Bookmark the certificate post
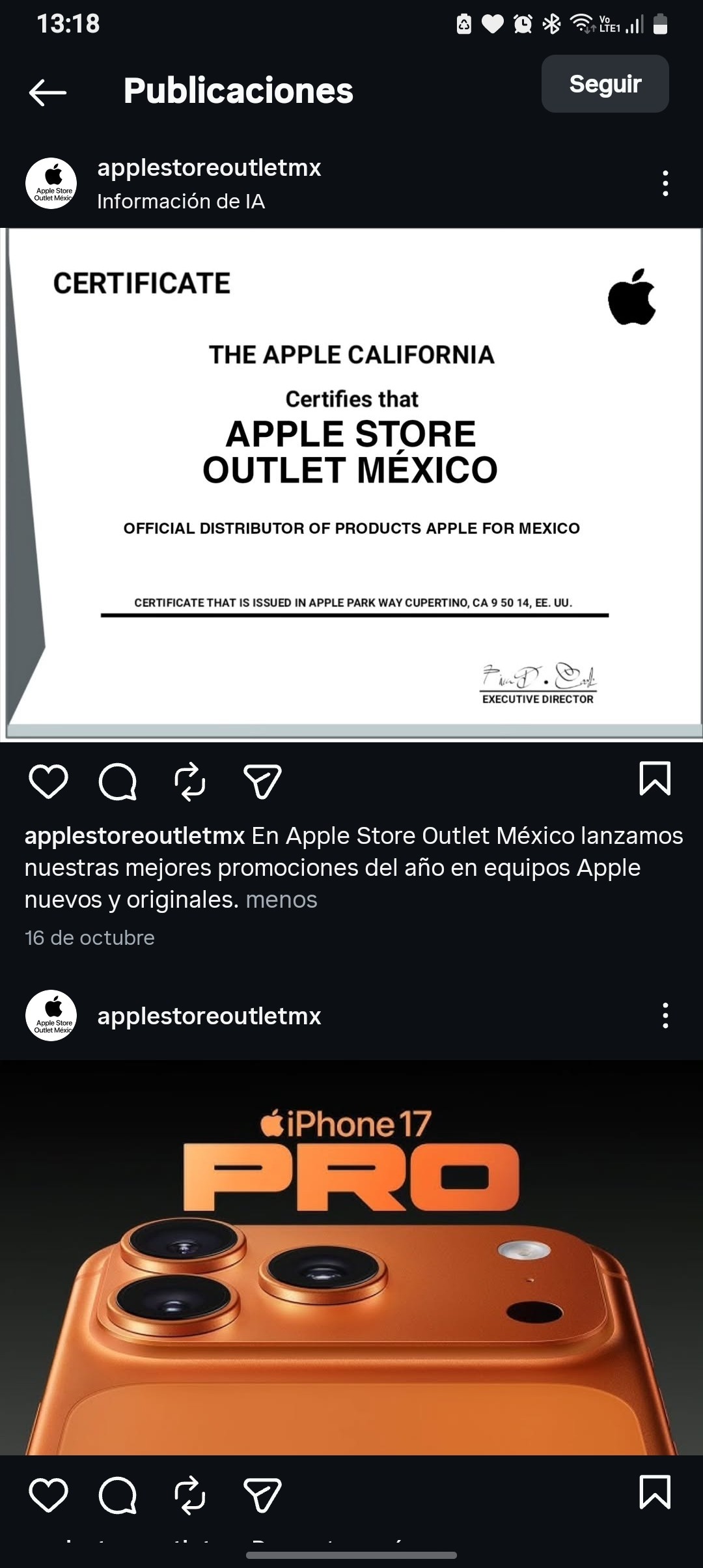Image resolution: width=703 pixels, height=1568 pixels. coord(655,779)
